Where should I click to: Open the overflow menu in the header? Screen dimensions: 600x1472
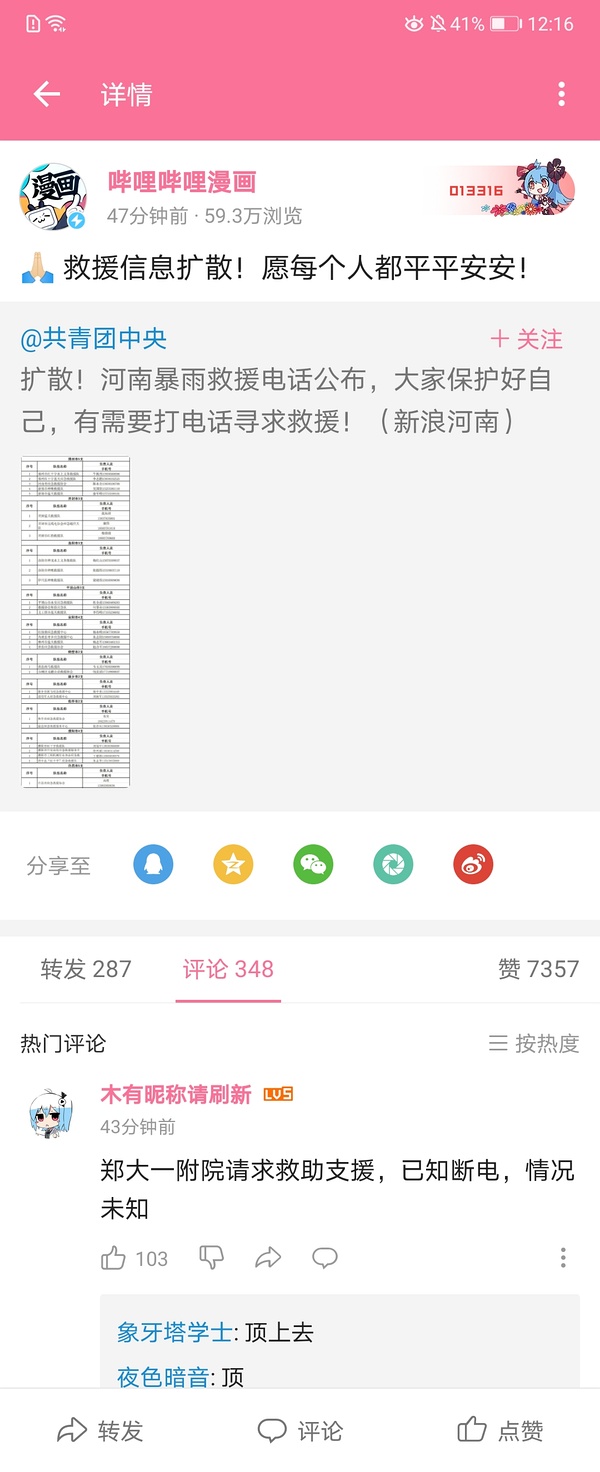561,95
